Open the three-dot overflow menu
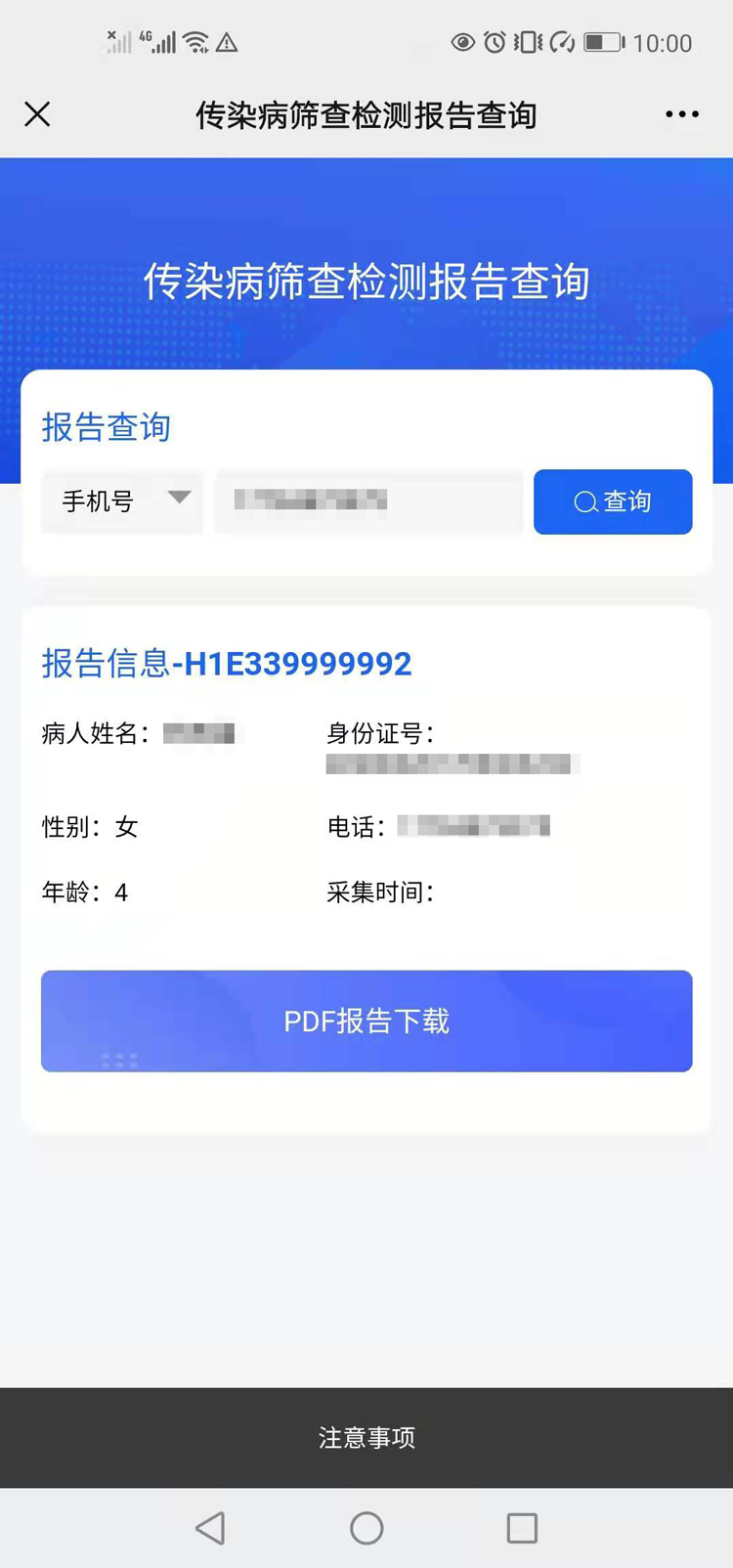 pos(681,114)
